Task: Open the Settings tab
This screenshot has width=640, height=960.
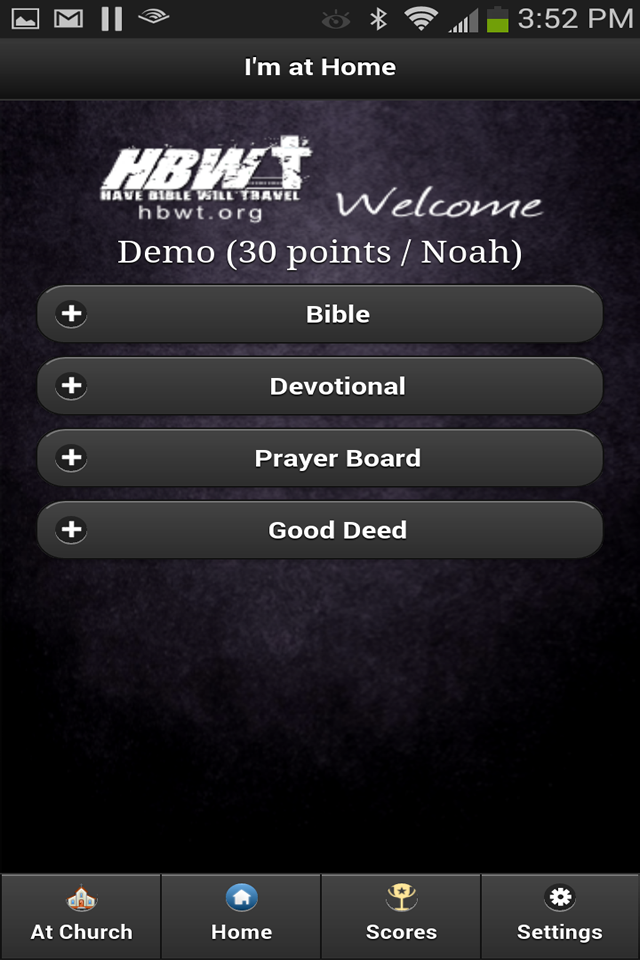Action: 560,916
